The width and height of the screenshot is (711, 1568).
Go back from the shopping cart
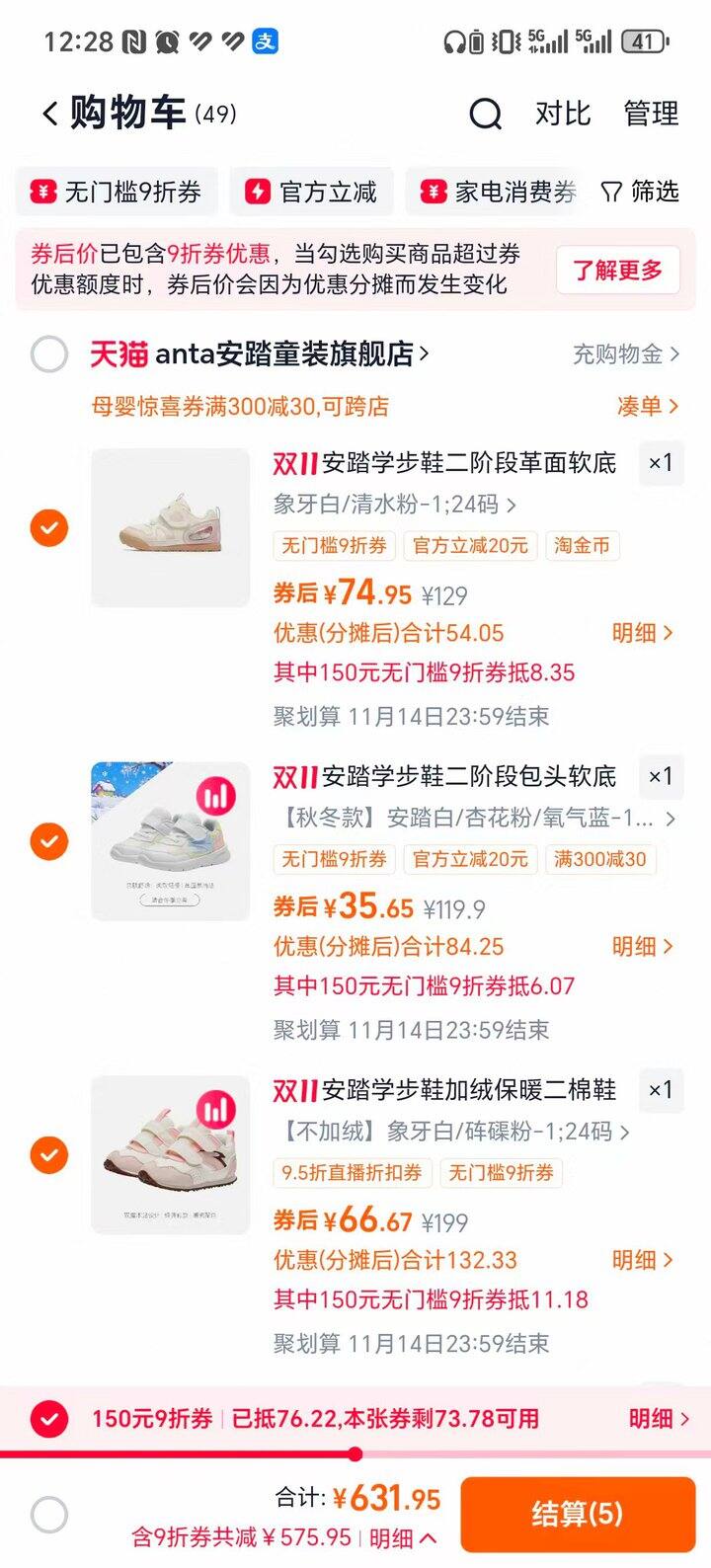49,114
